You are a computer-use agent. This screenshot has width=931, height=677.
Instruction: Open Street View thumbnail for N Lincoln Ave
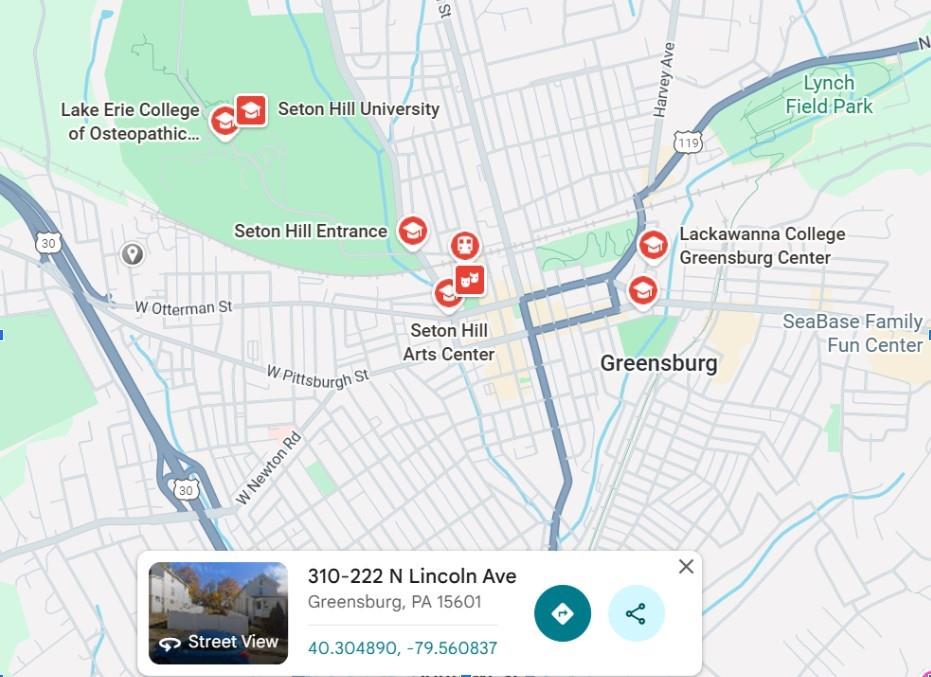pyautogui.click(x=218, y=612)
